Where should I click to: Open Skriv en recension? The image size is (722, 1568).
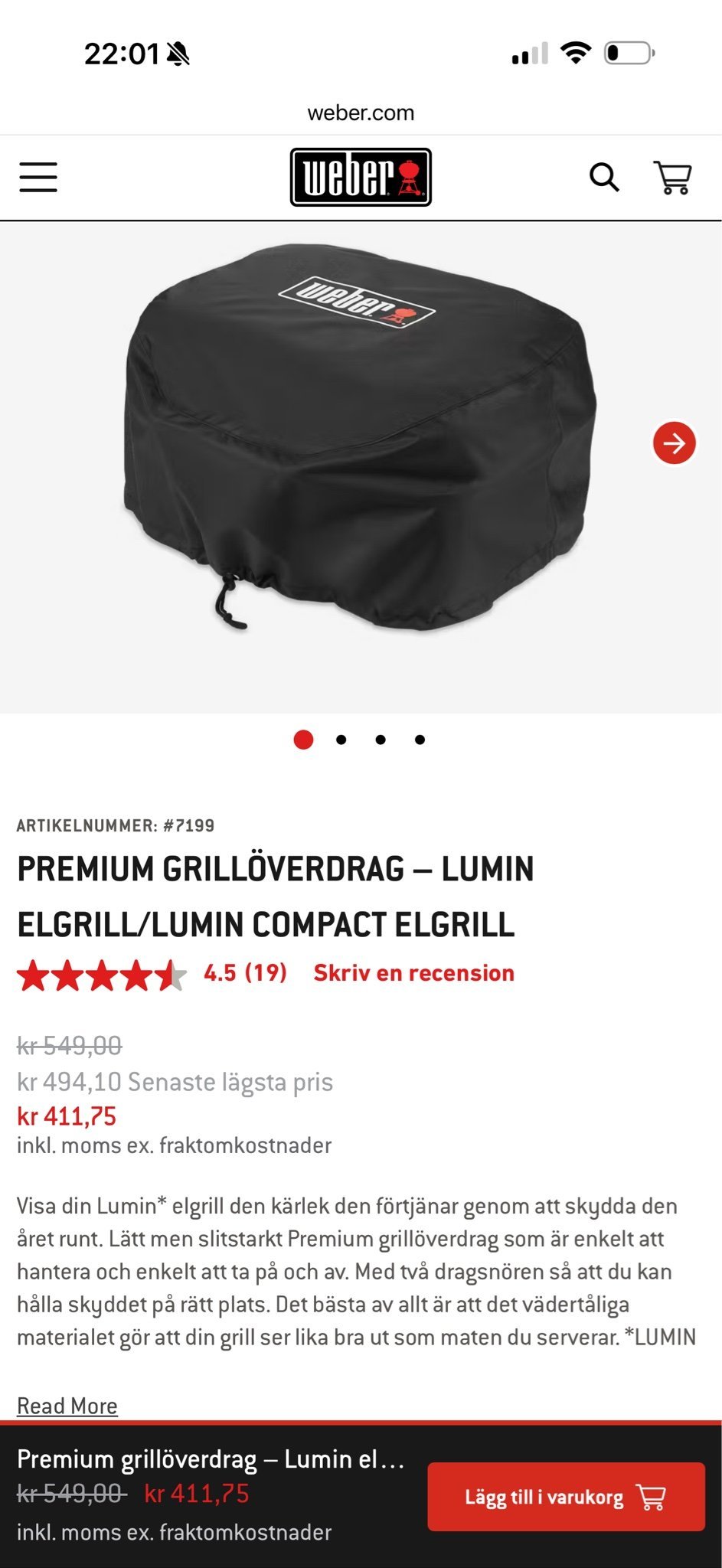411,974
